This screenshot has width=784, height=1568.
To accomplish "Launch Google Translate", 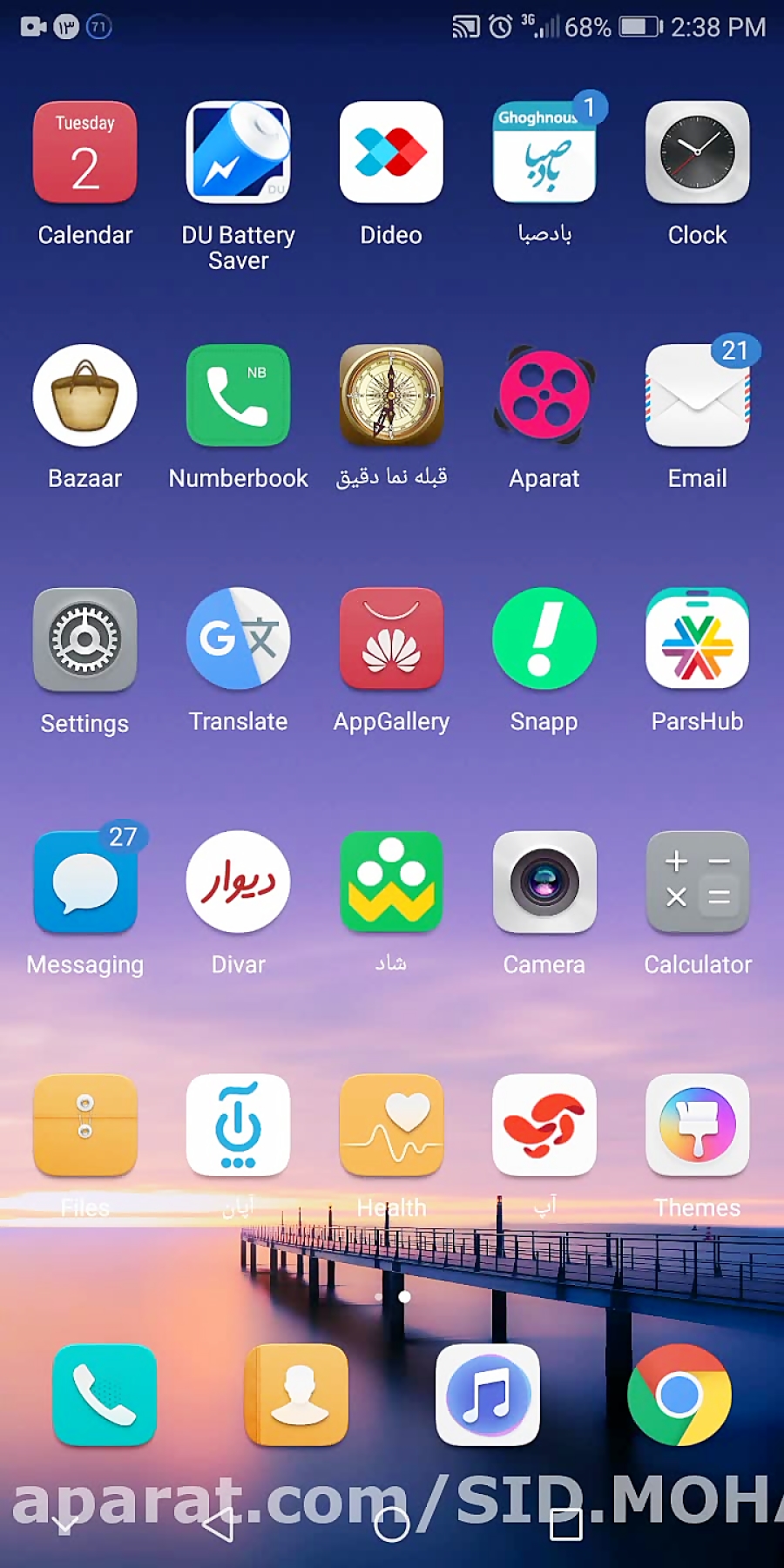I will (x=238, y=640).
